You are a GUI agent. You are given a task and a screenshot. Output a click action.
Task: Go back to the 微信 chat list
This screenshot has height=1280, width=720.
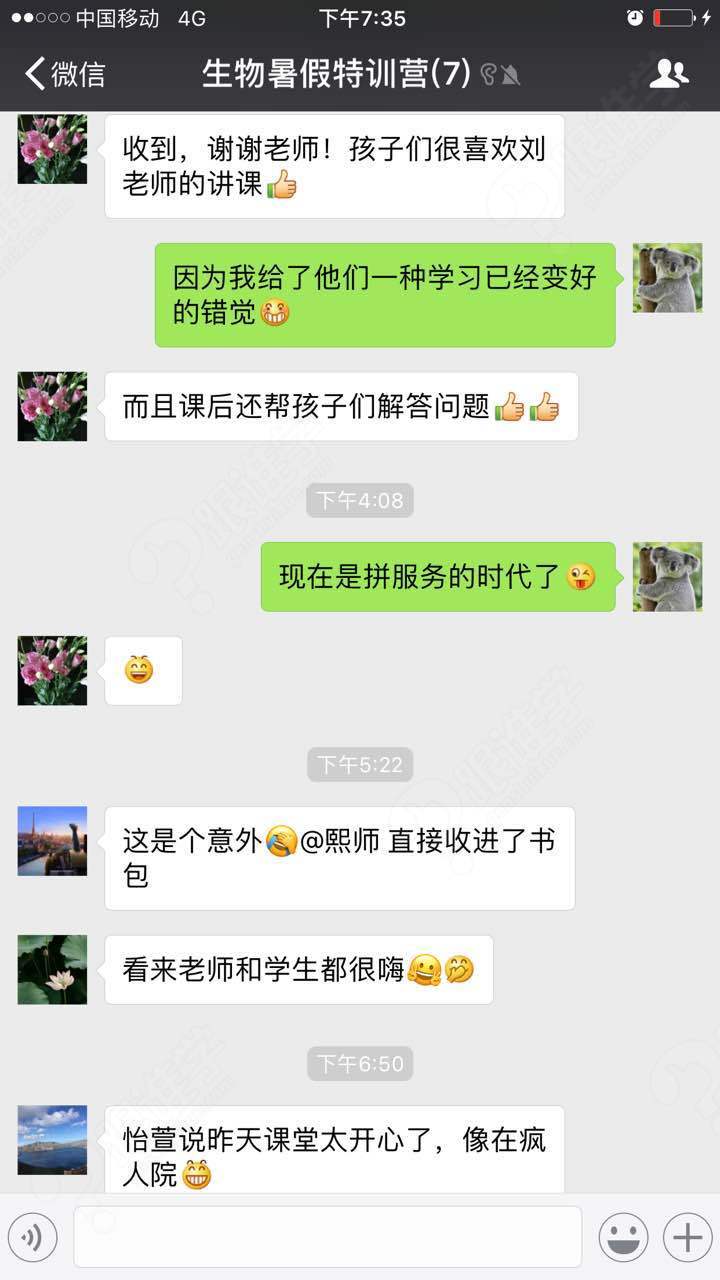(x=64, y=74)
